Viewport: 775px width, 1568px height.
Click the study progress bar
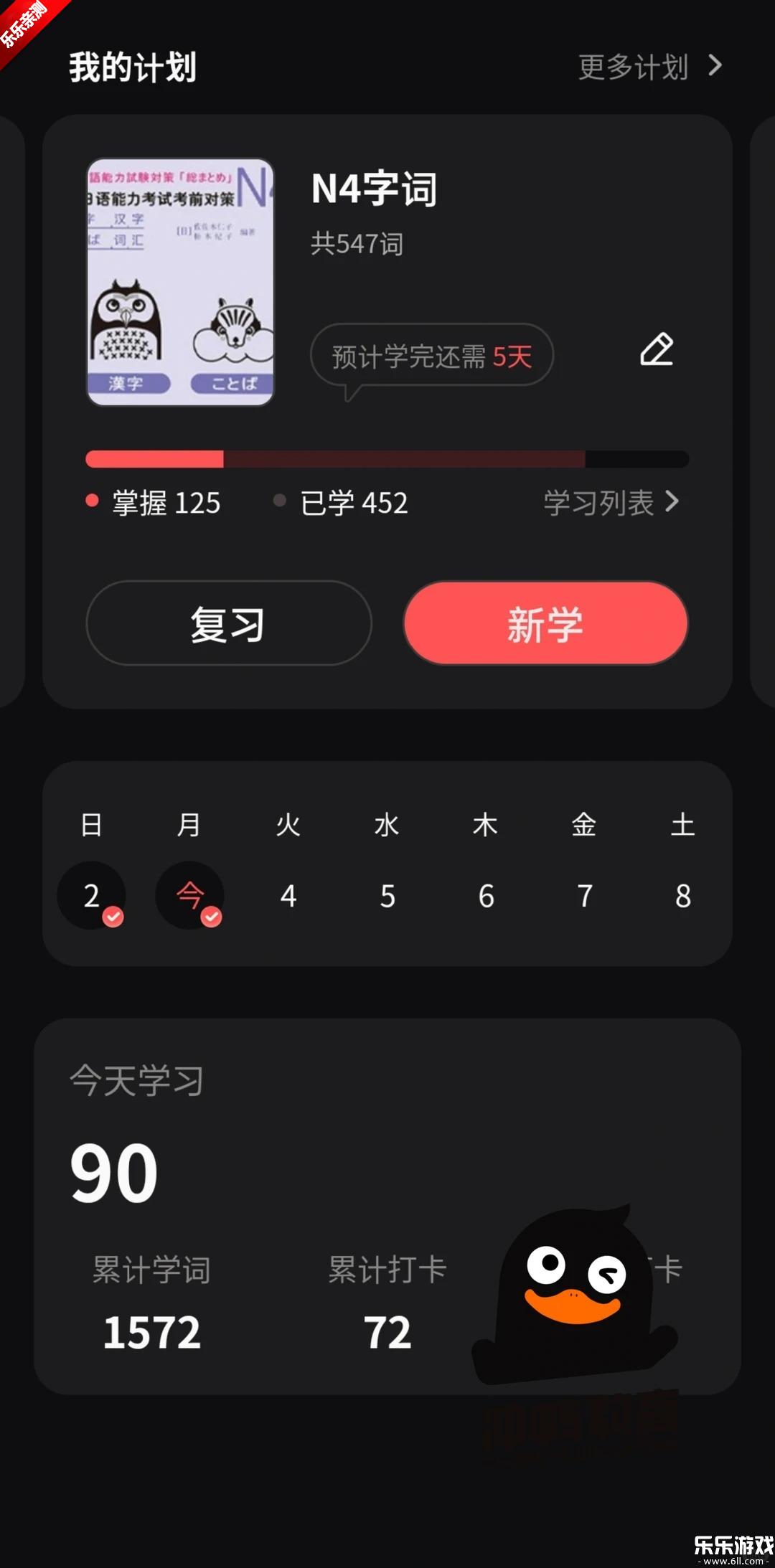click(386, 459)
